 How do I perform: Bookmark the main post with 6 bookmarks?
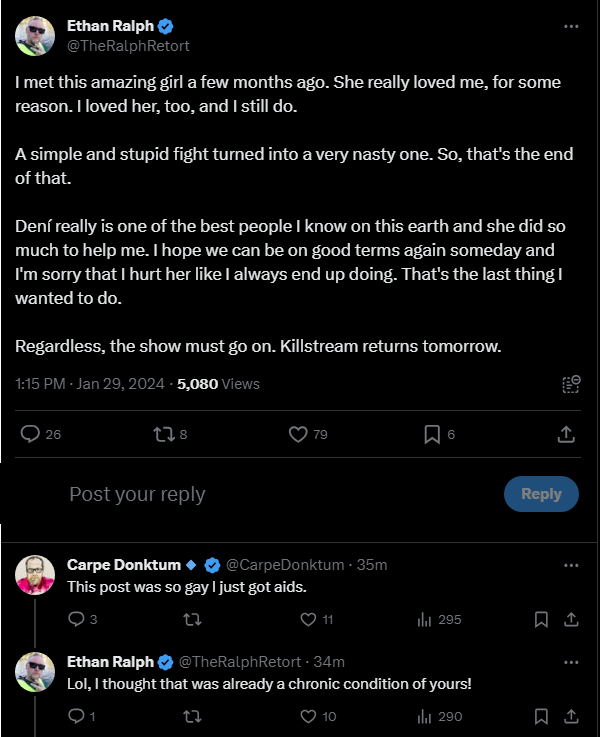432,434
